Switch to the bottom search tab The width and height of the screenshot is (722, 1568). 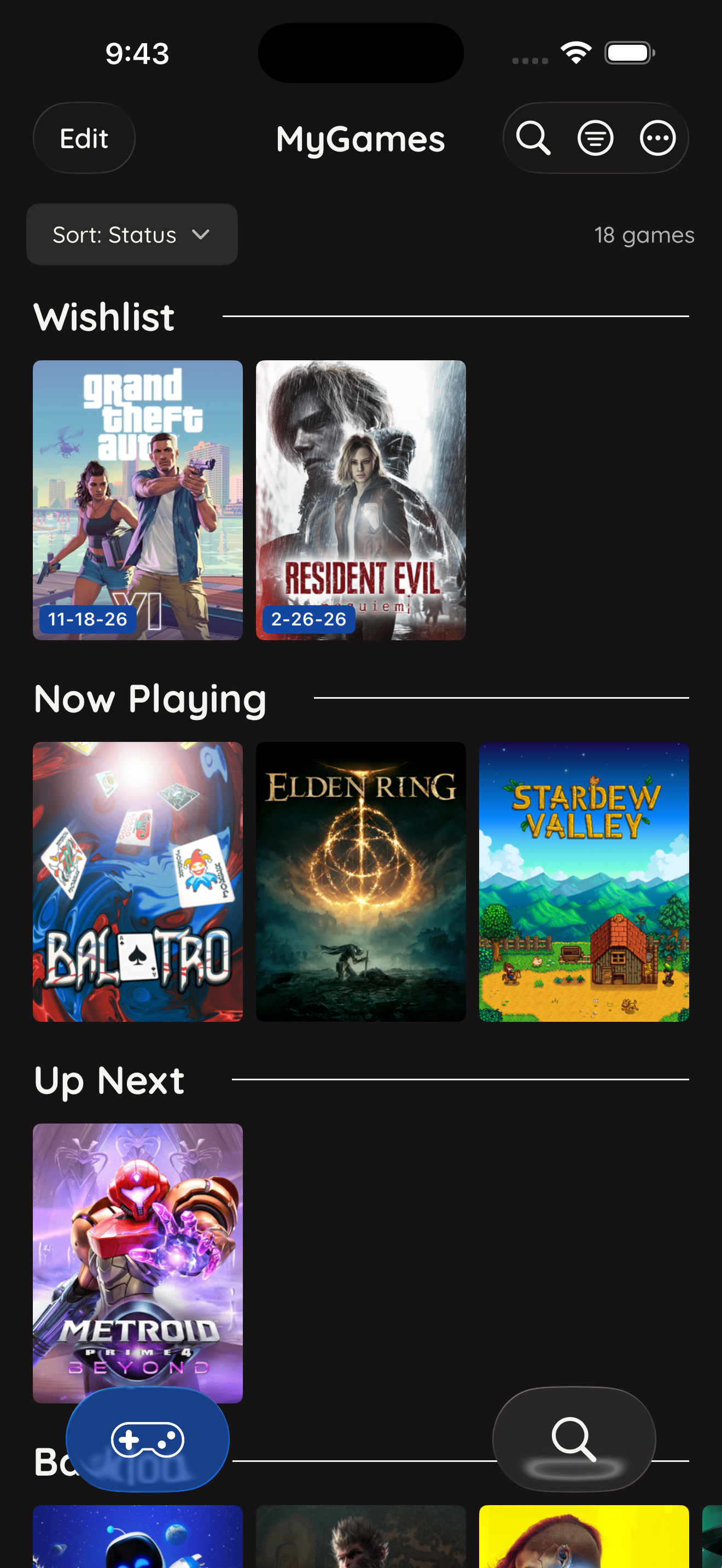573,1440
